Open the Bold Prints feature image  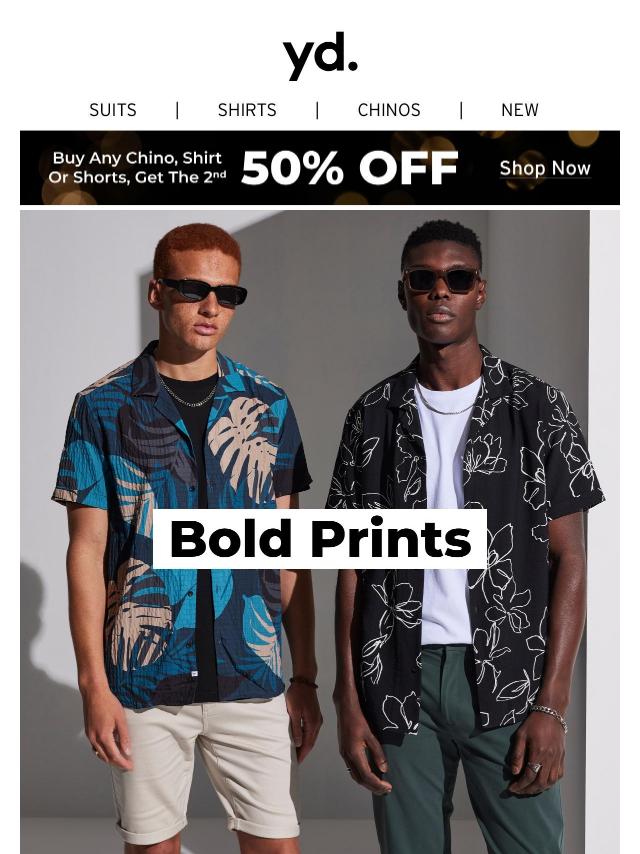[319, 538]
